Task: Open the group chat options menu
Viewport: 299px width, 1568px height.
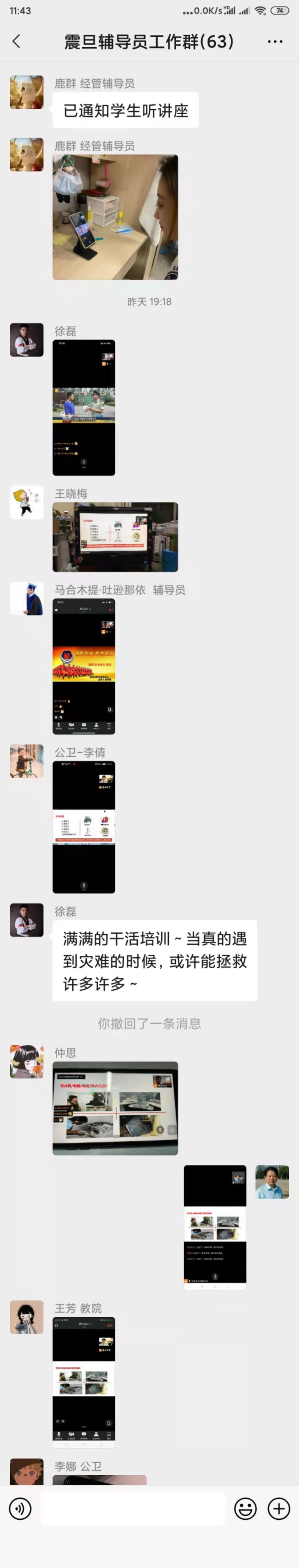Action: (275, 41)
